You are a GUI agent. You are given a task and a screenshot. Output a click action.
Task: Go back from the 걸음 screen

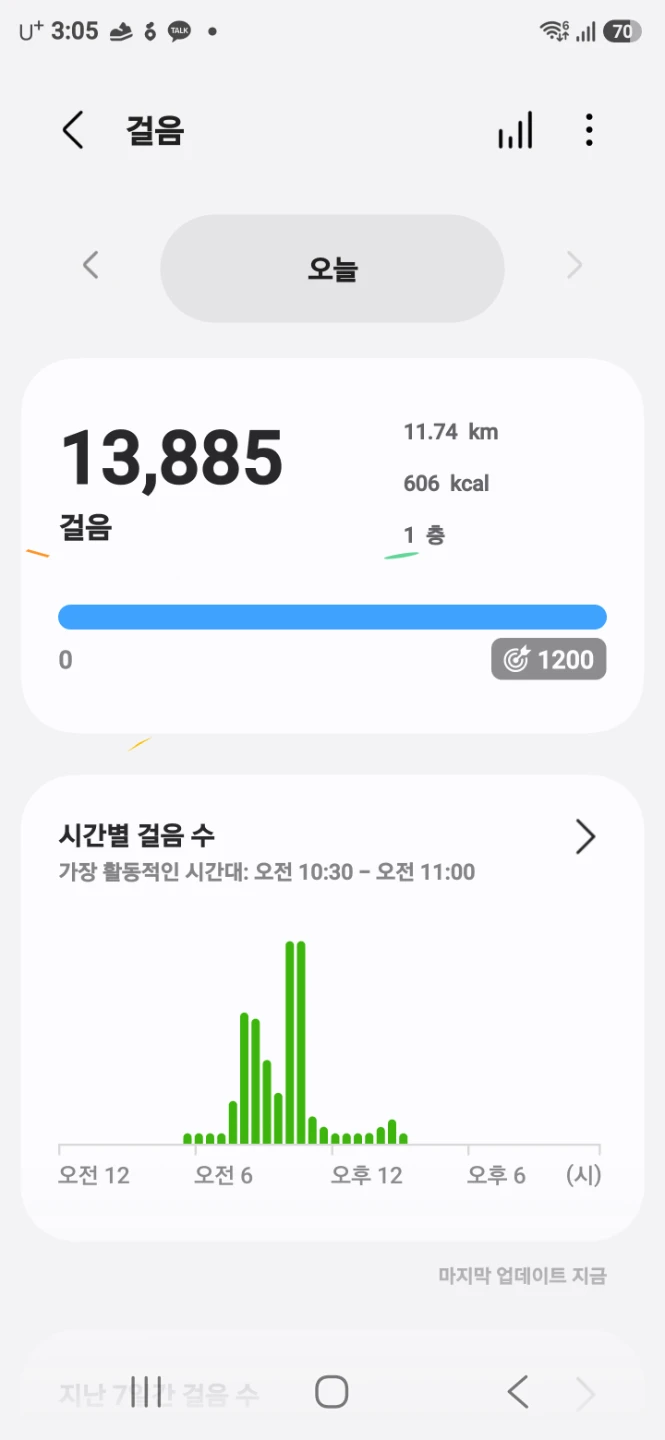(73, 131)
